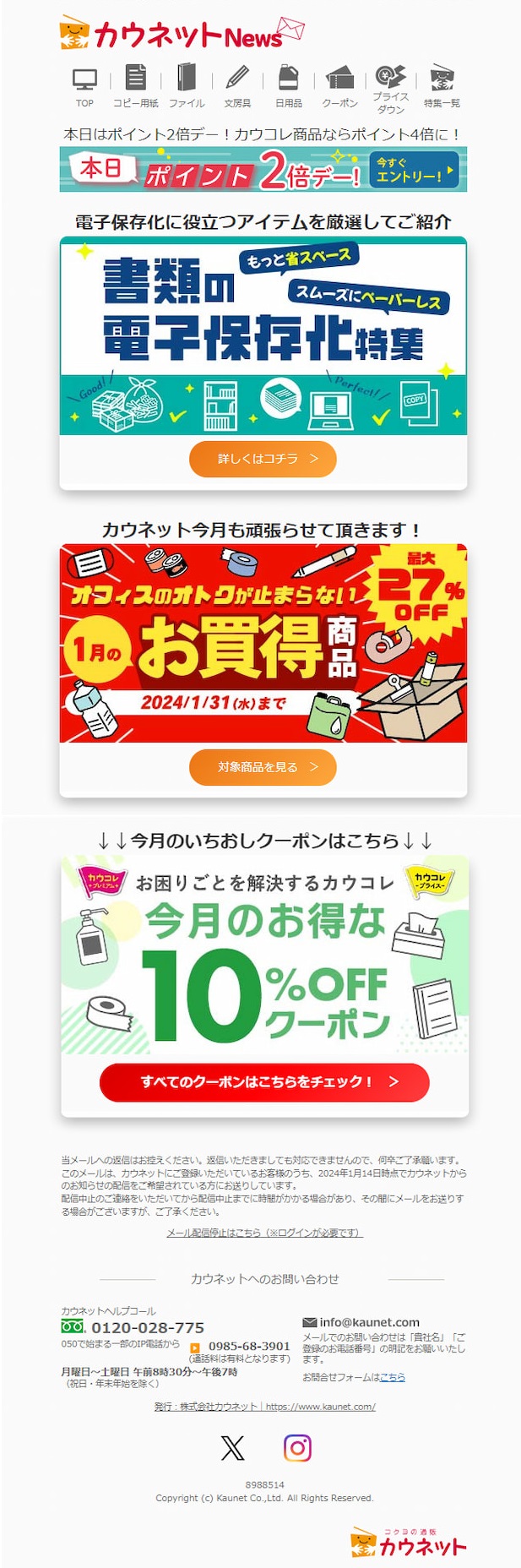This screenshot has height=1568, width=521.
Task: Go to the ファイル category
Action: 187,87
